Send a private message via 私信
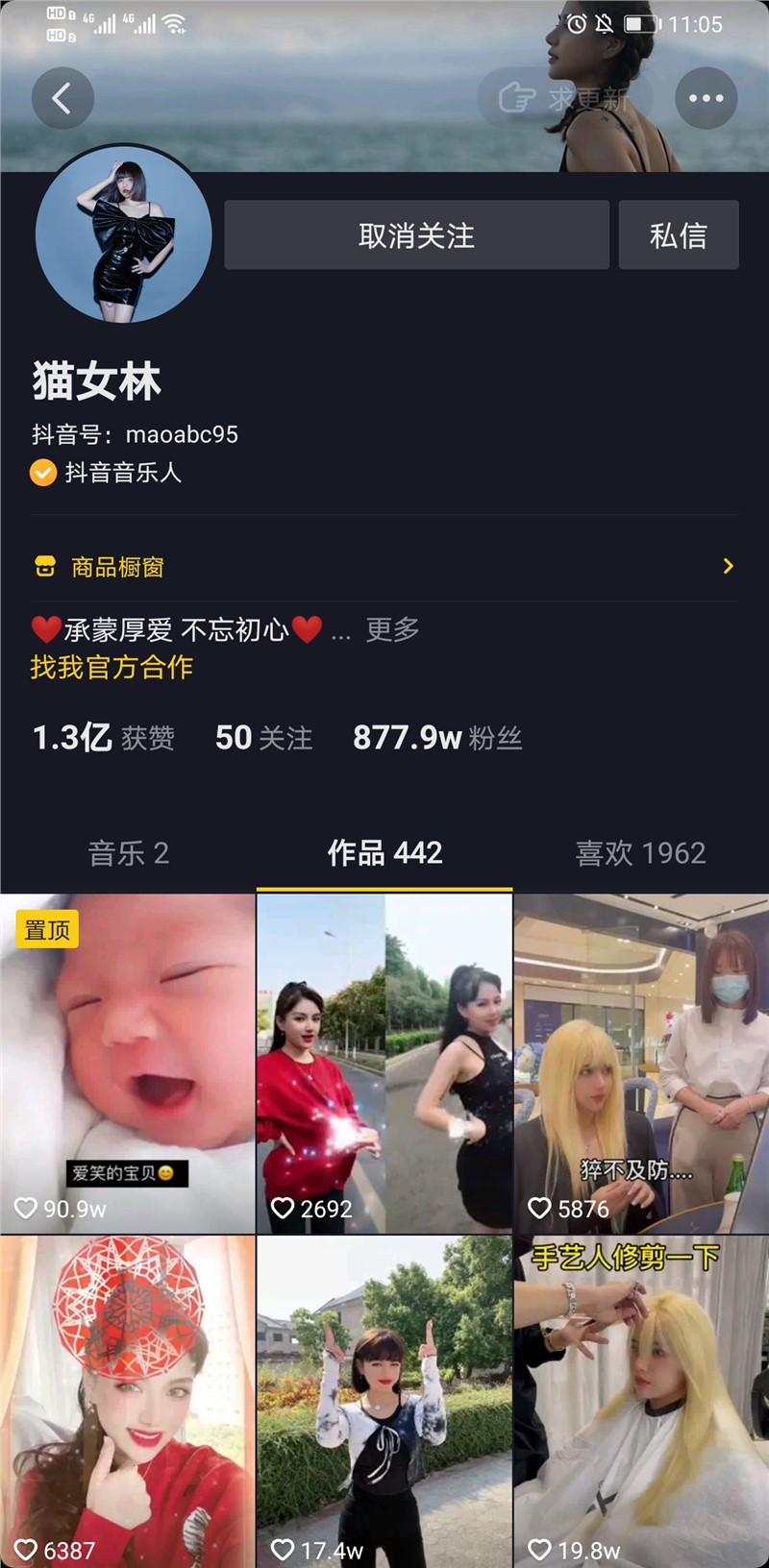This screenshot has height=1568, width=769. point(679,235)
